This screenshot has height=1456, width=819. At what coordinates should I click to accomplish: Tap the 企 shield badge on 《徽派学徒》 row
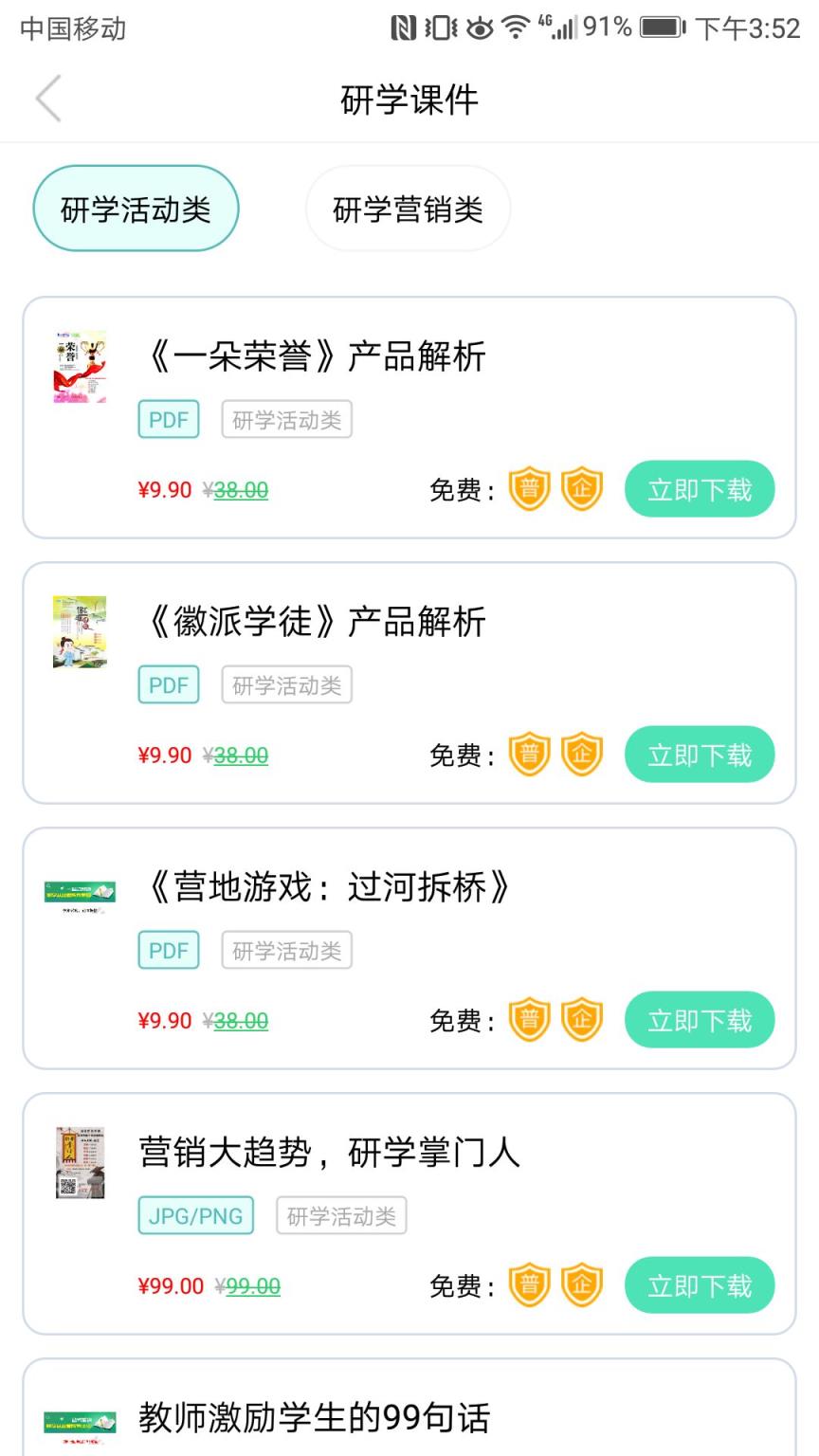[581, 755]
